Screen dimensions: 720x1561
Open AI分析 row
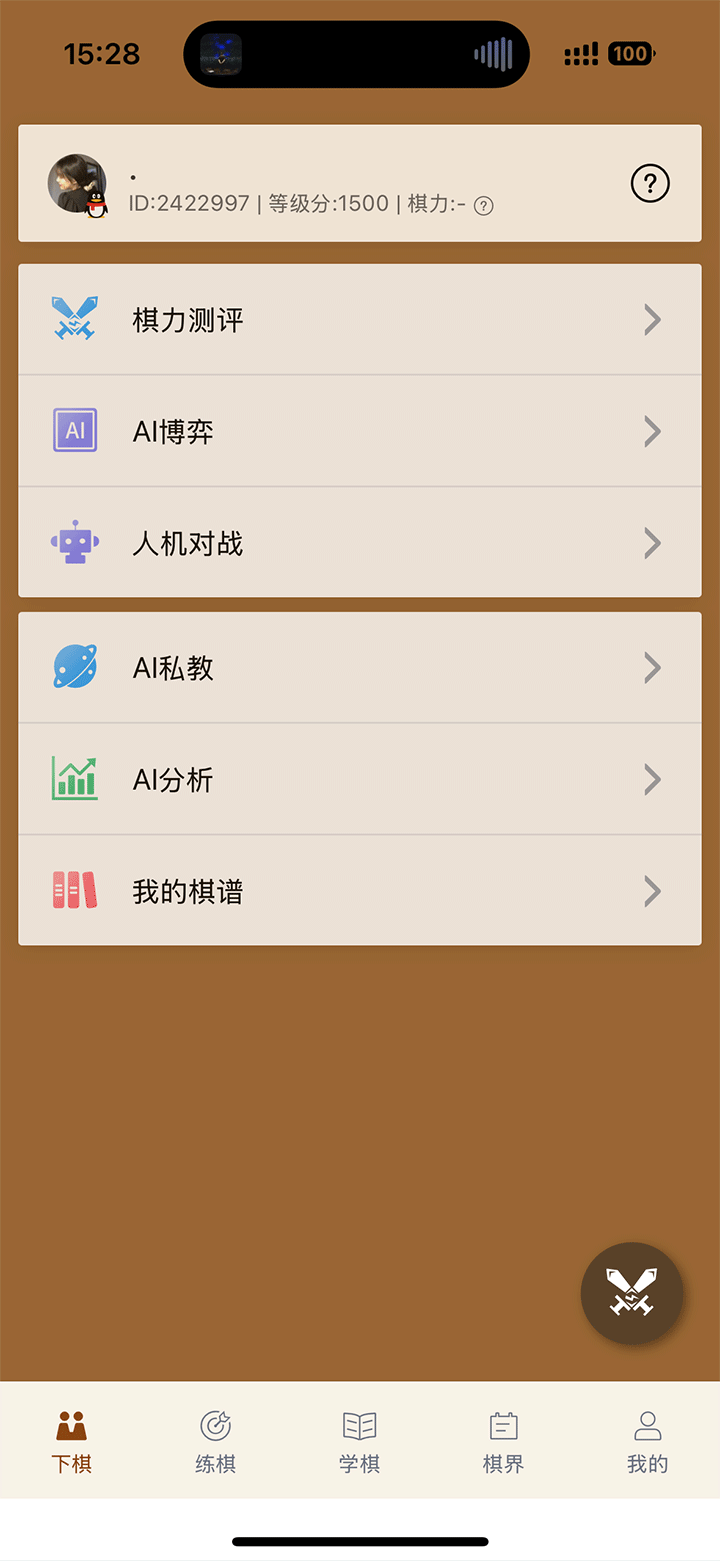360,779
